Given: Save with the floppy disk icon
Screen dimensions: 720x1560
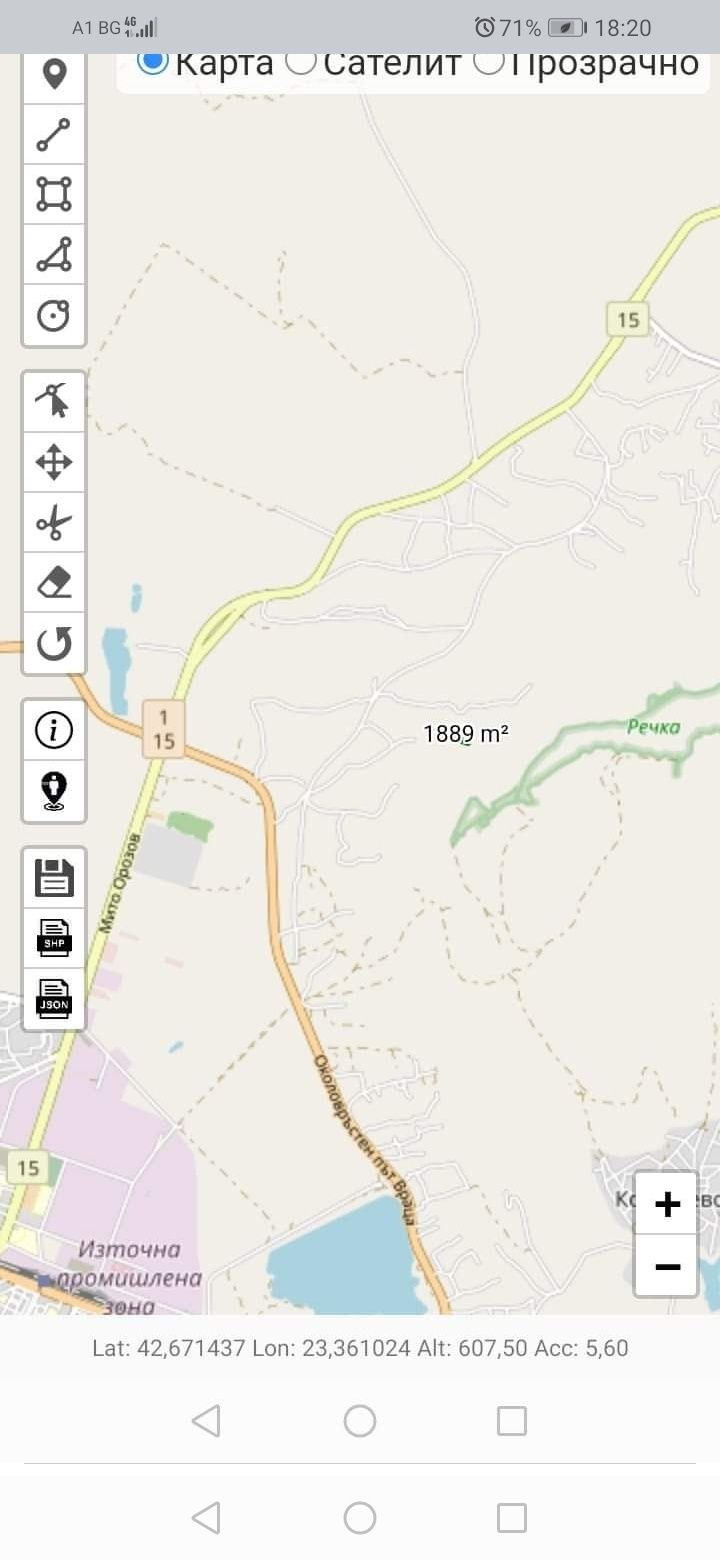Looking at the screenshot, I should 54,877.
